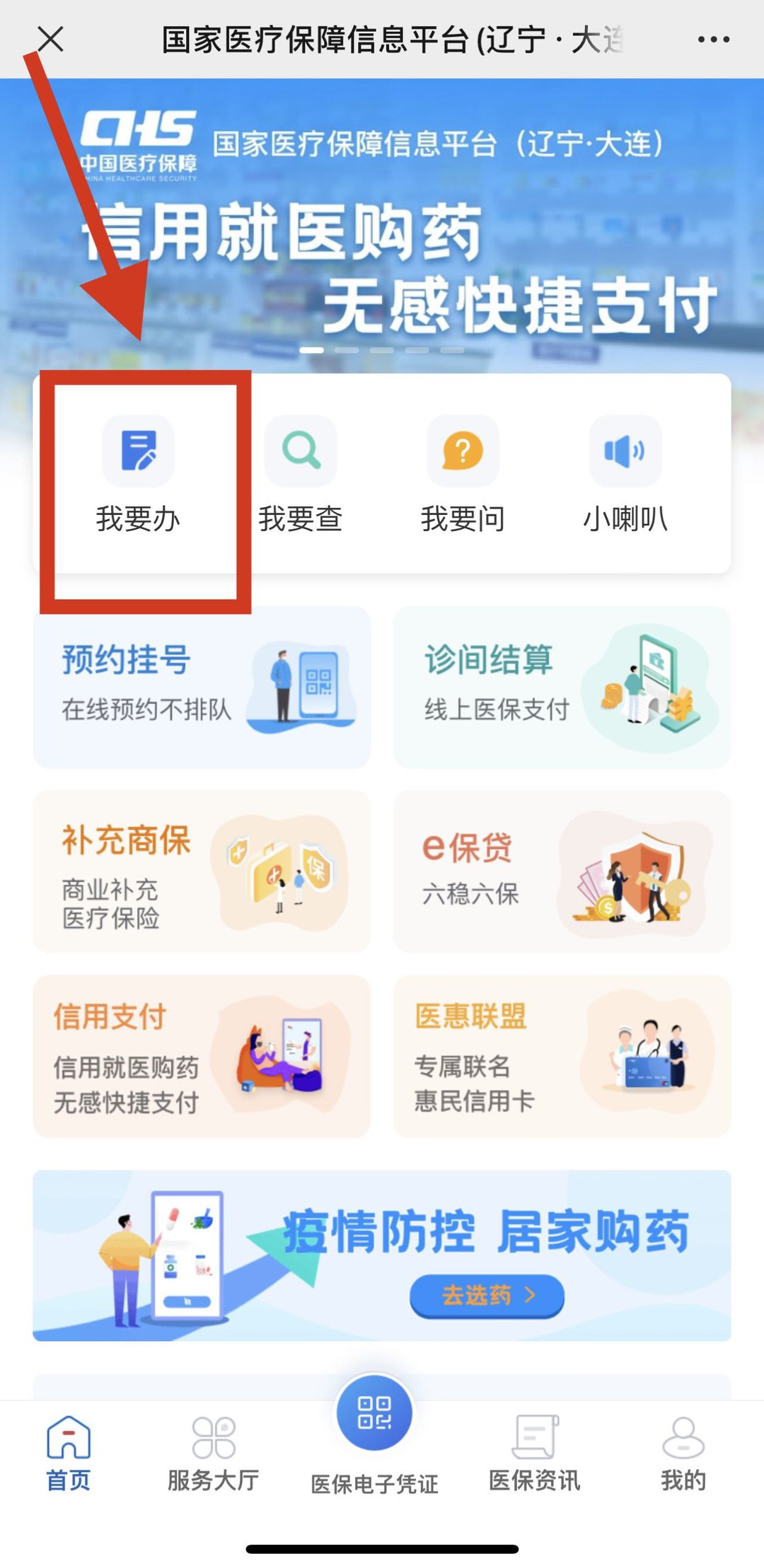Close the mini program page

point(51,40)
